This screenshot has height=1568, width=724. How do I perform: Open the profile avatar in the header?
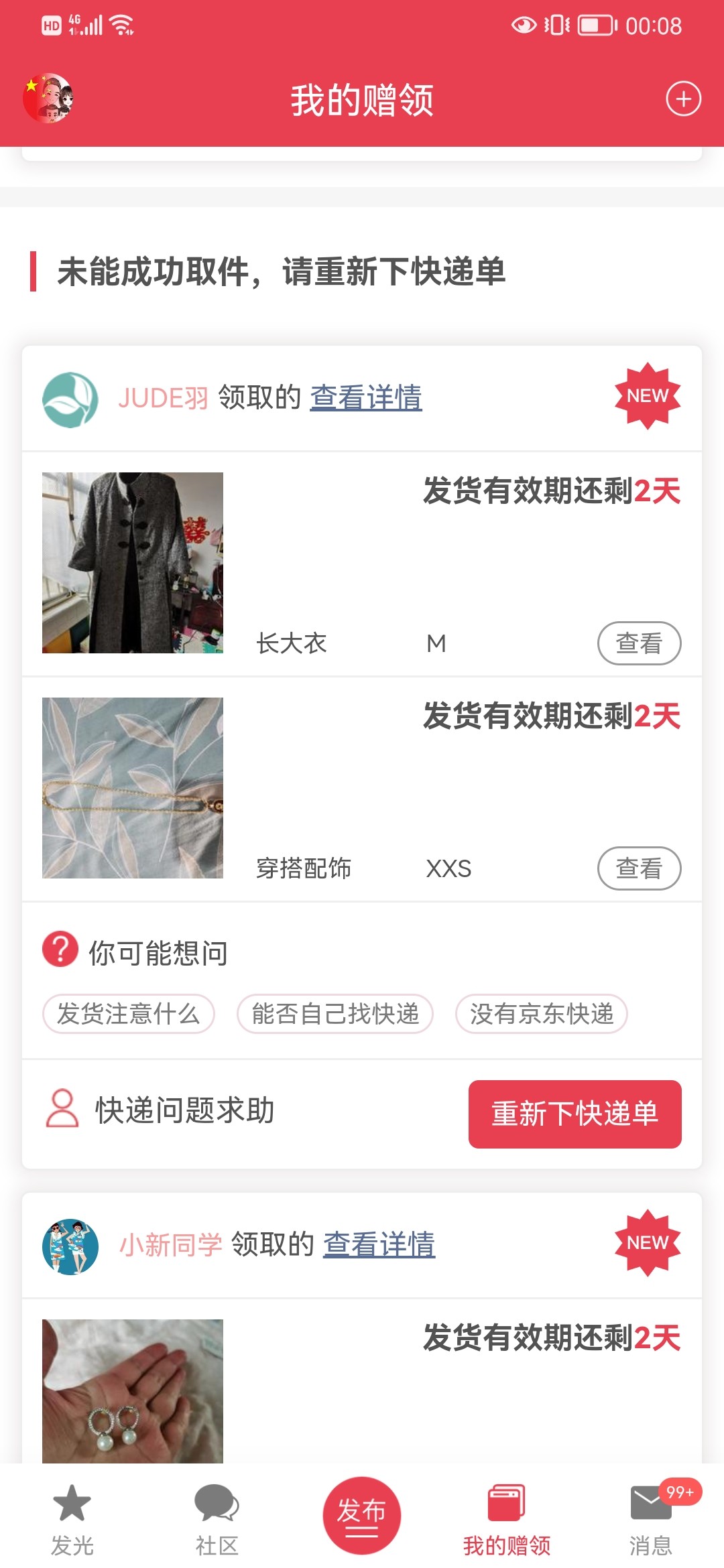[x=48, y=99]
